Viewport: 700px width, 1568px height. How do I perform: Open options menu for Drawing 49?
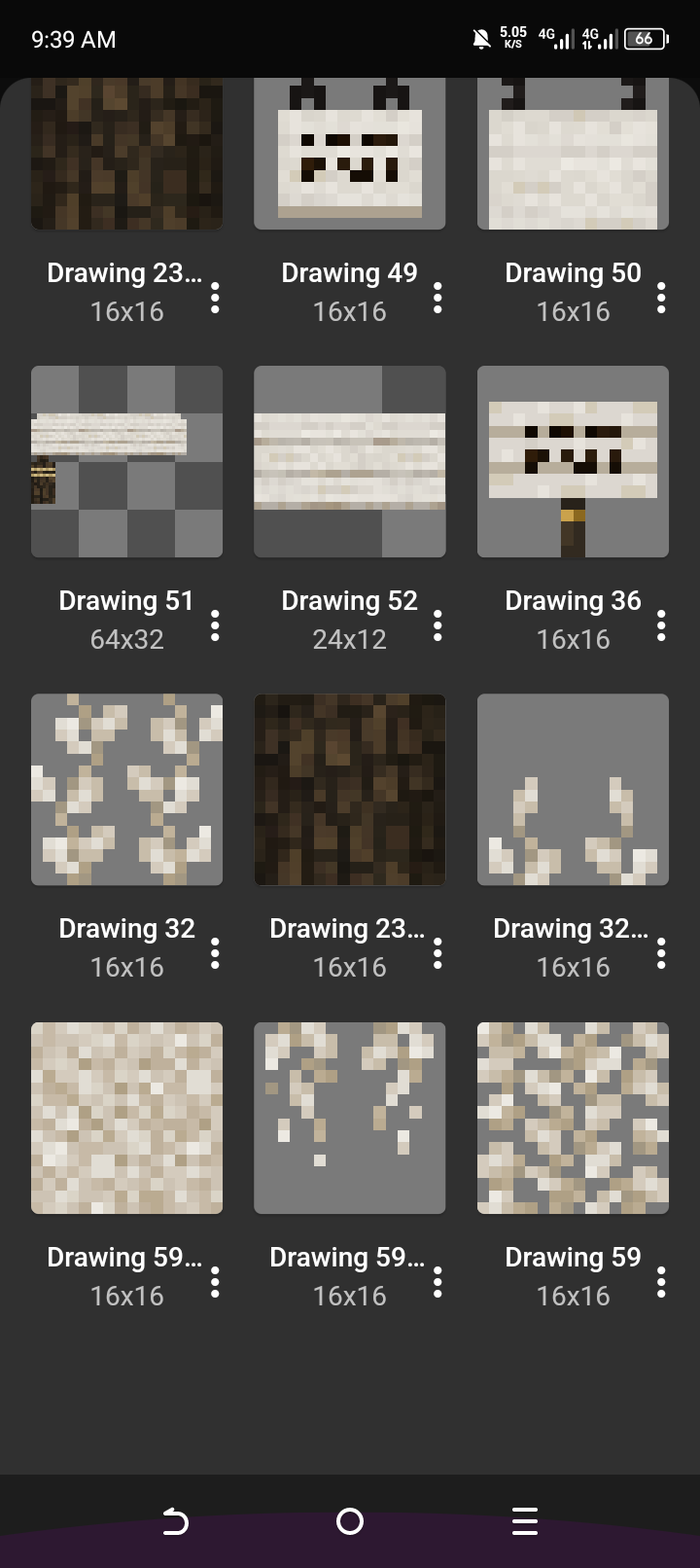[437, 298]
